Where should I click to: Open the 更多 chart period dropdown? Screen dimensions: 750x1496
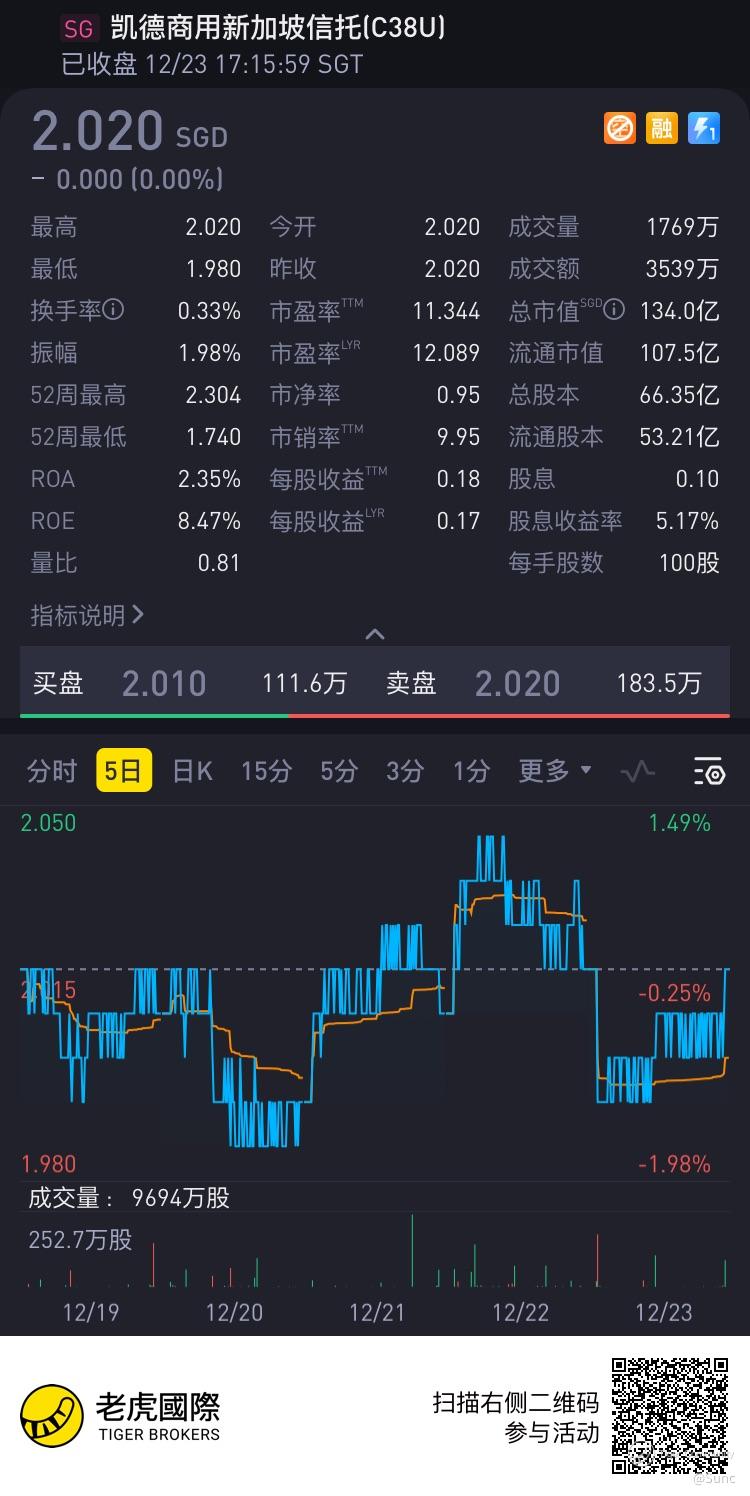(x=555, y=771)
